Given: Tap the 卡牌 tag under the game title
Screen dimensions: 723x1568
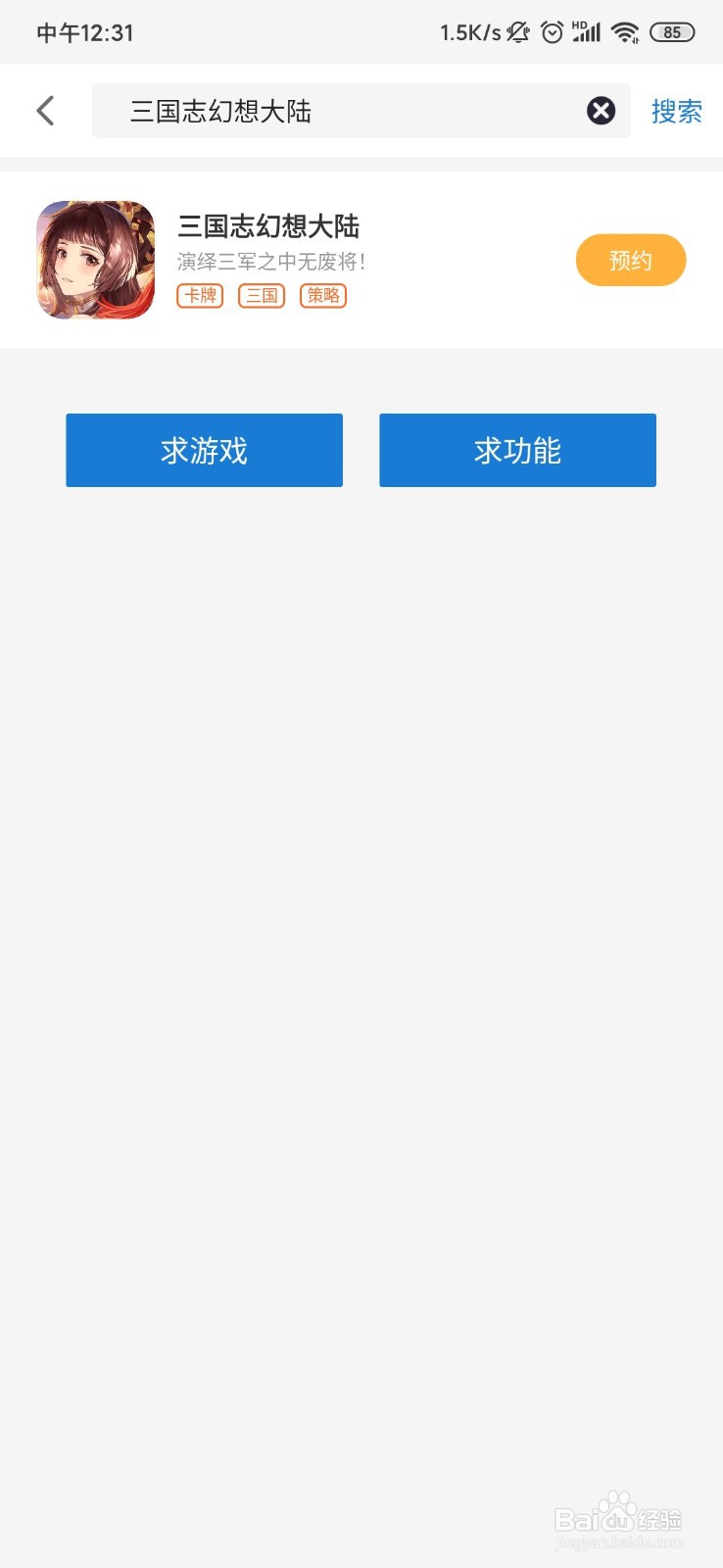Looking at the screenshot, I should [200, 295].
